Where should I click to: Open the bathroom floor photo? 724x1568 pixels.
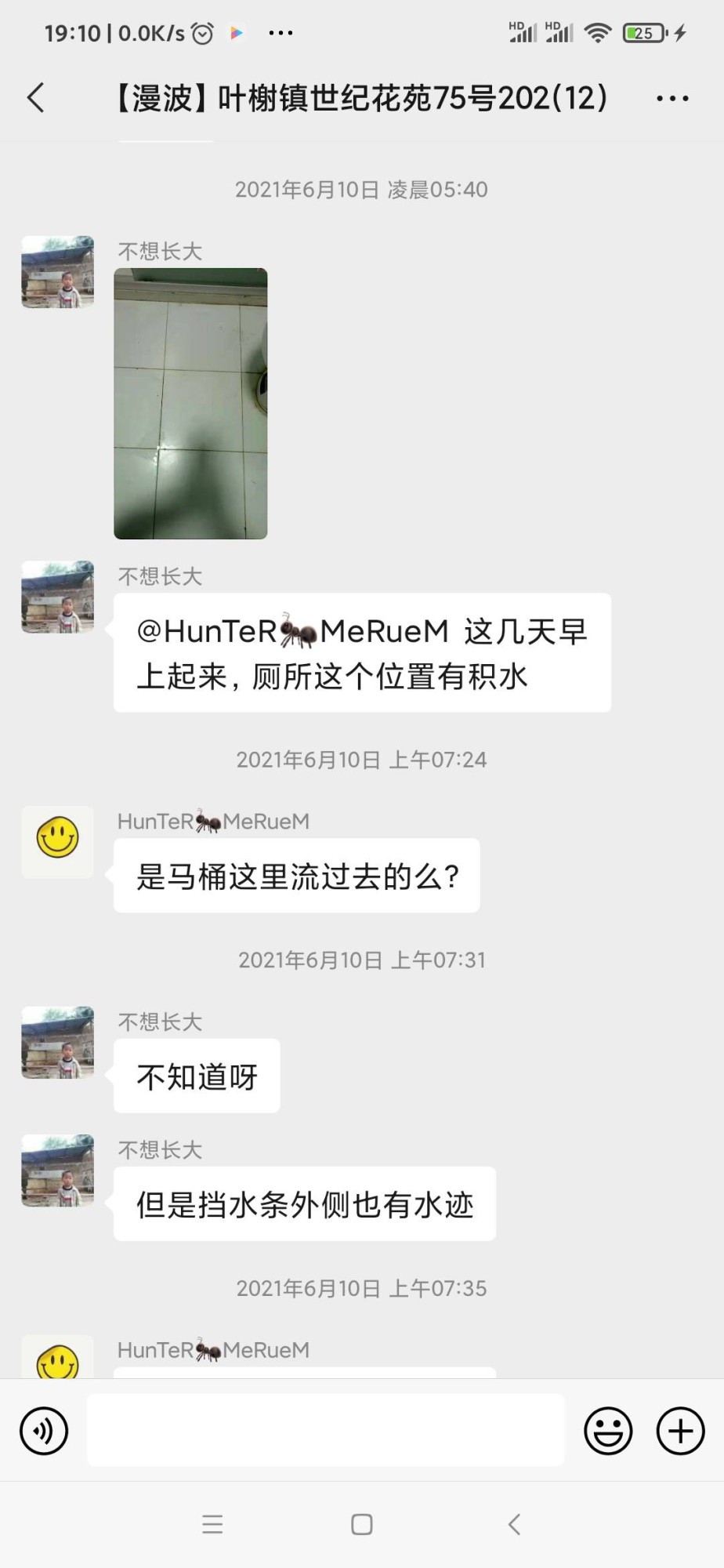[x=190, y=403]
